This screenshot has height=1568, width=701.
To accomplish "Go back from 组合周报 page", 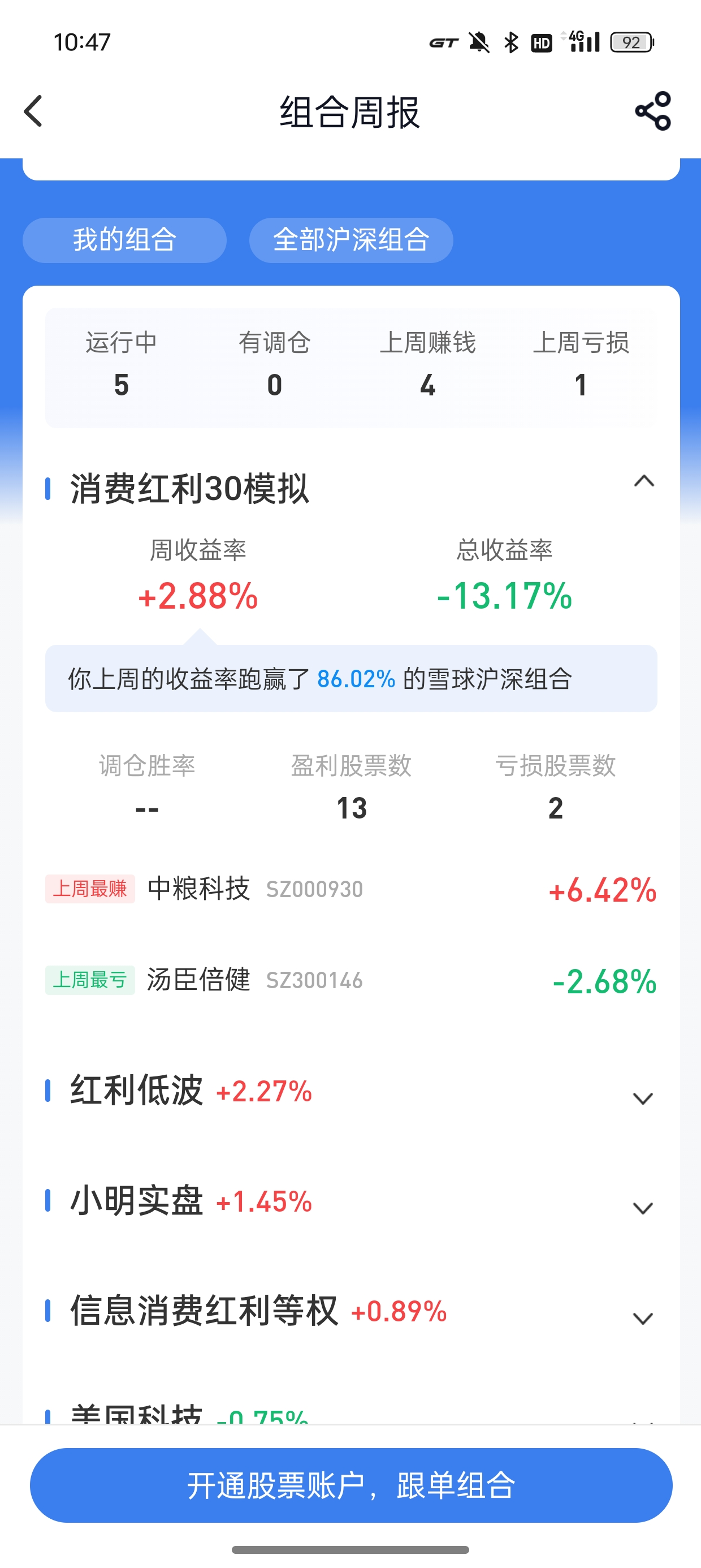I will tap(34, 111).
